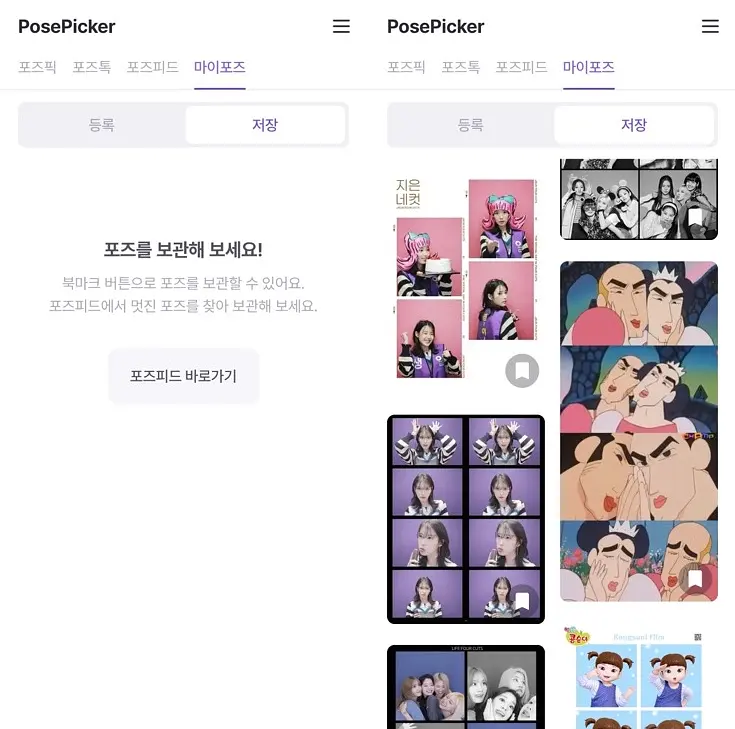Switch to 포즈픽 tab on the photo grid screen
The width and height of the screenshot is (735, 729).
pos(406,67)
